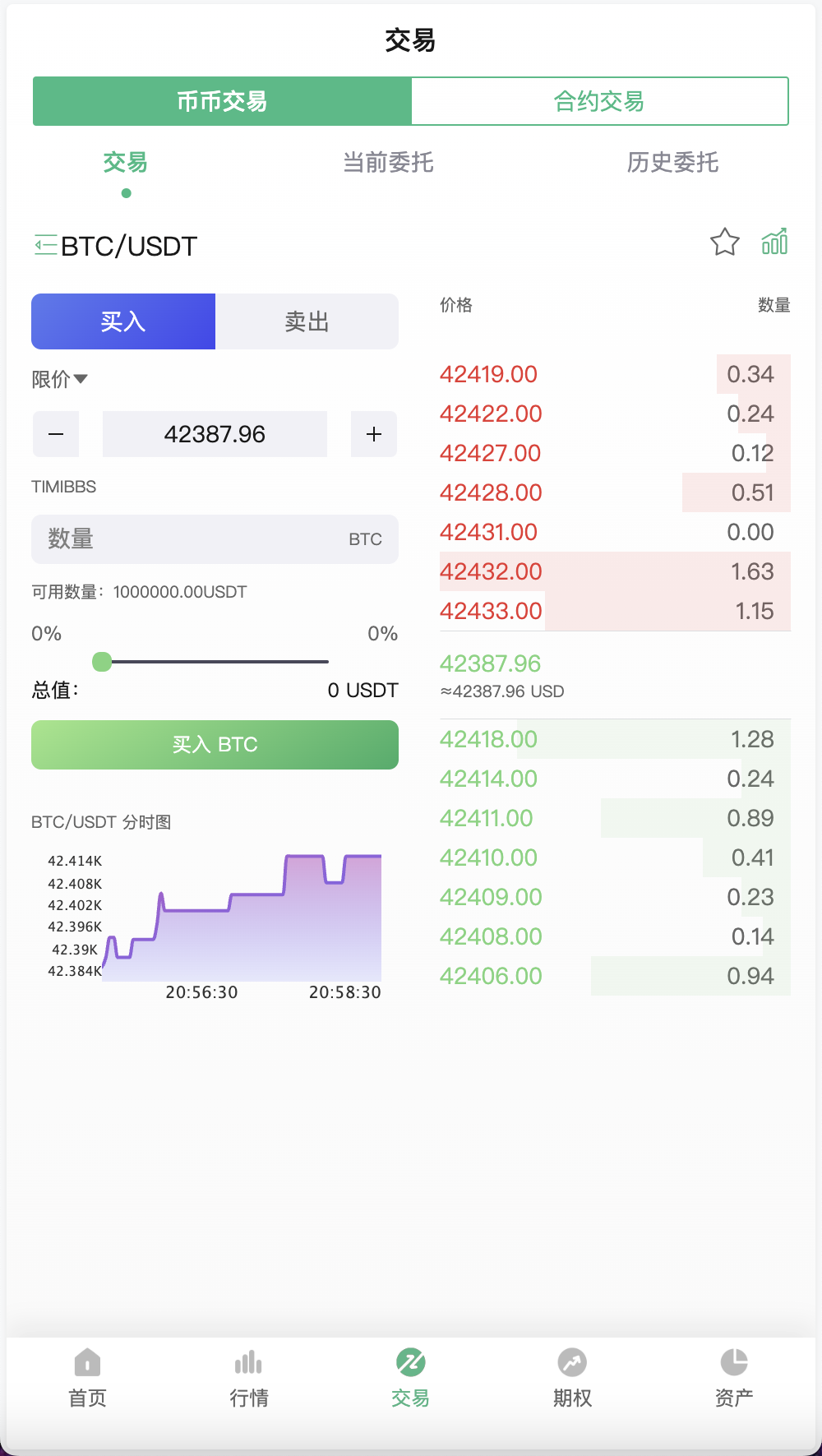Open the 历史委托 tab
The image size is (822, 1456).
pos(672,164)
